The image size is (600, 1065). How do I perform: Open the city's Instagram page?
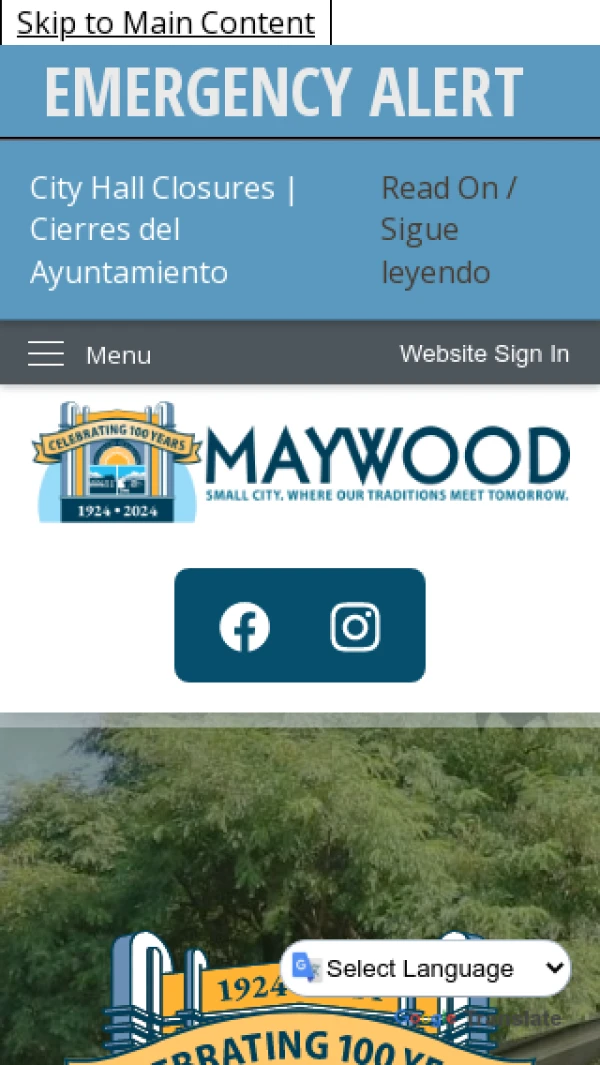[x=355, y=627]
